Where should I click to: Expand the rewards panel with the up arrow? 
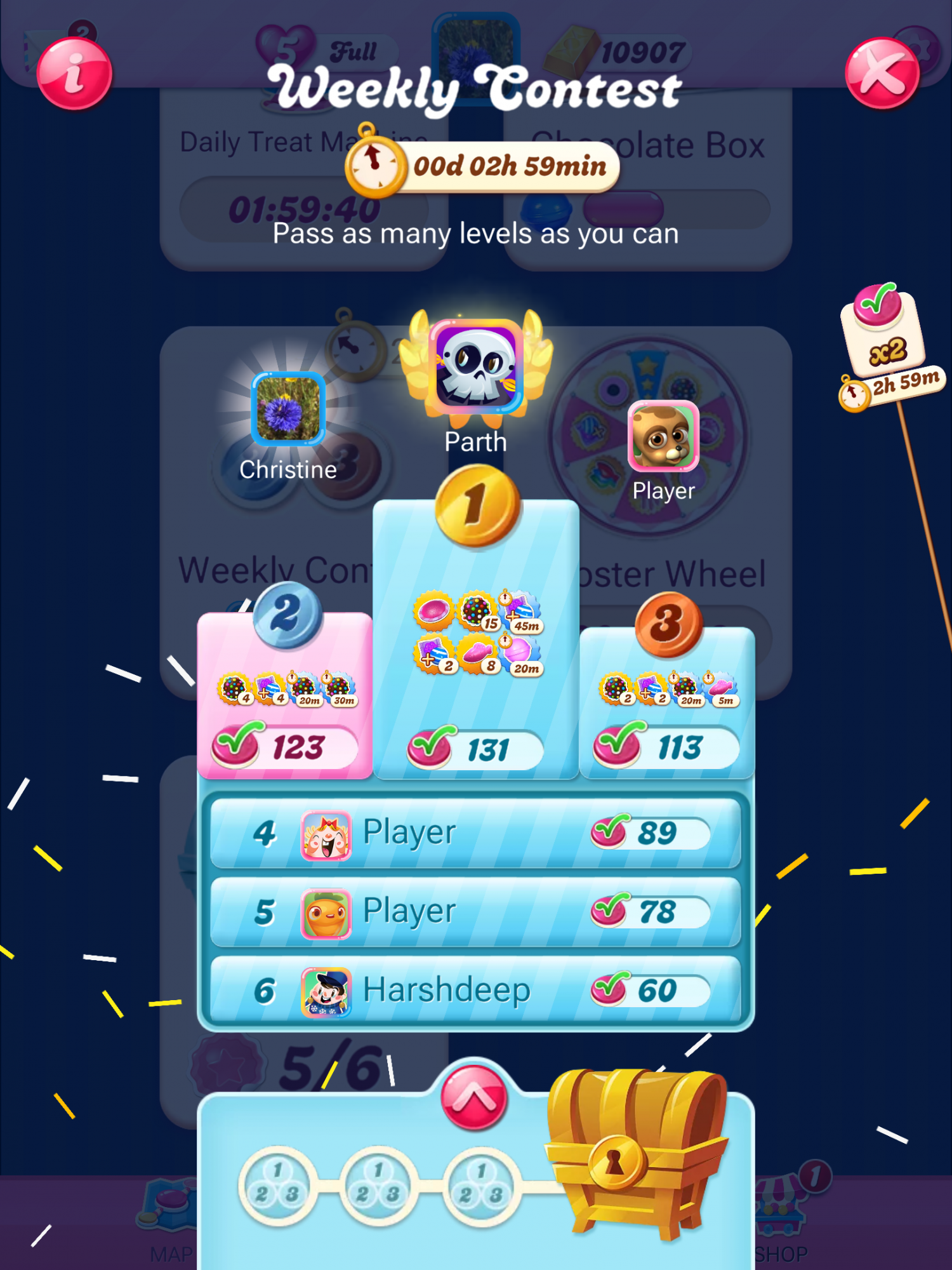tap(473, 1097)
